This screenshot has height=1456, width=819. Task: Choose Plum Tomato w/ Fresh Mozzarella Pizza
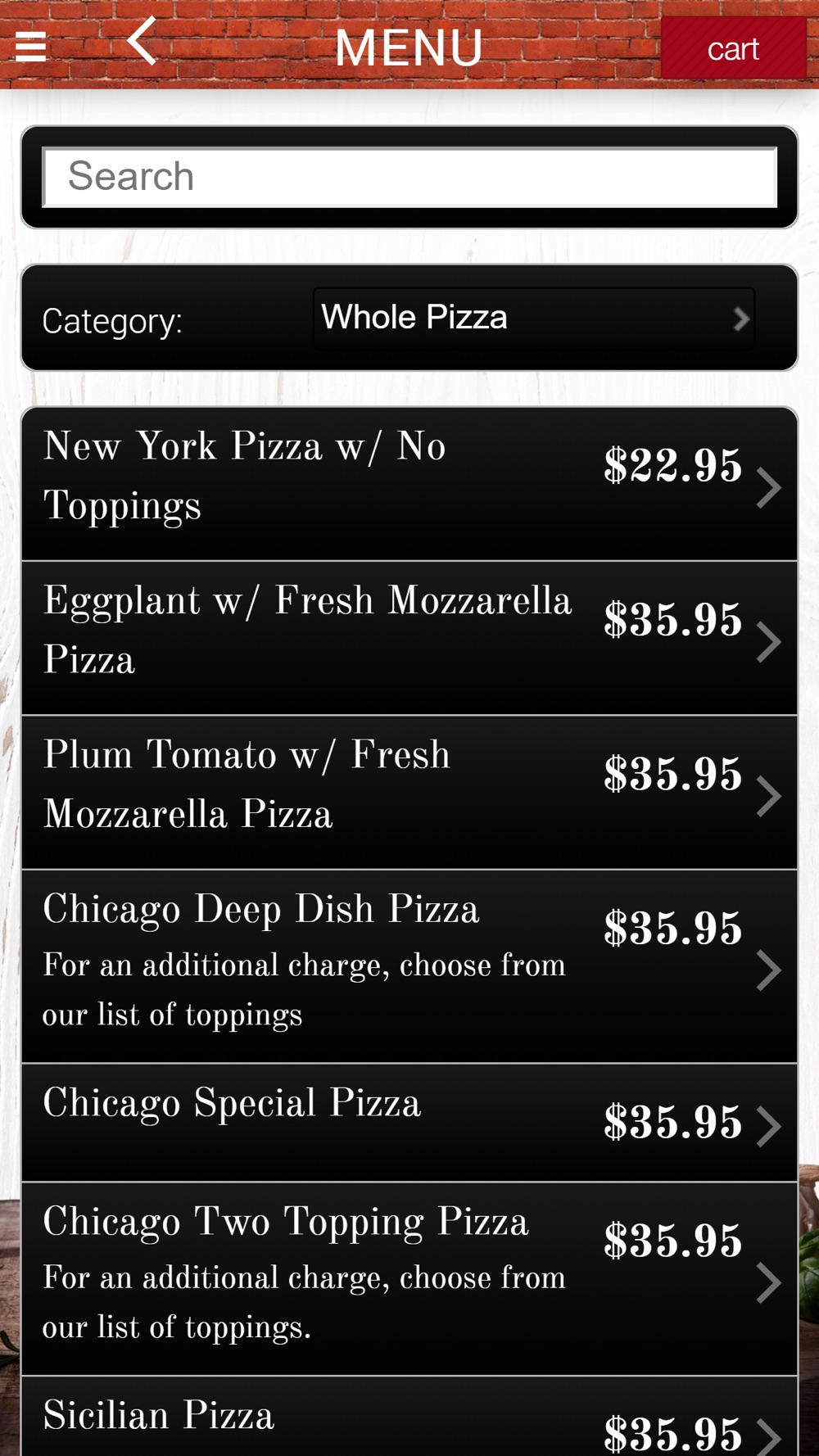(x=409, y=793)
